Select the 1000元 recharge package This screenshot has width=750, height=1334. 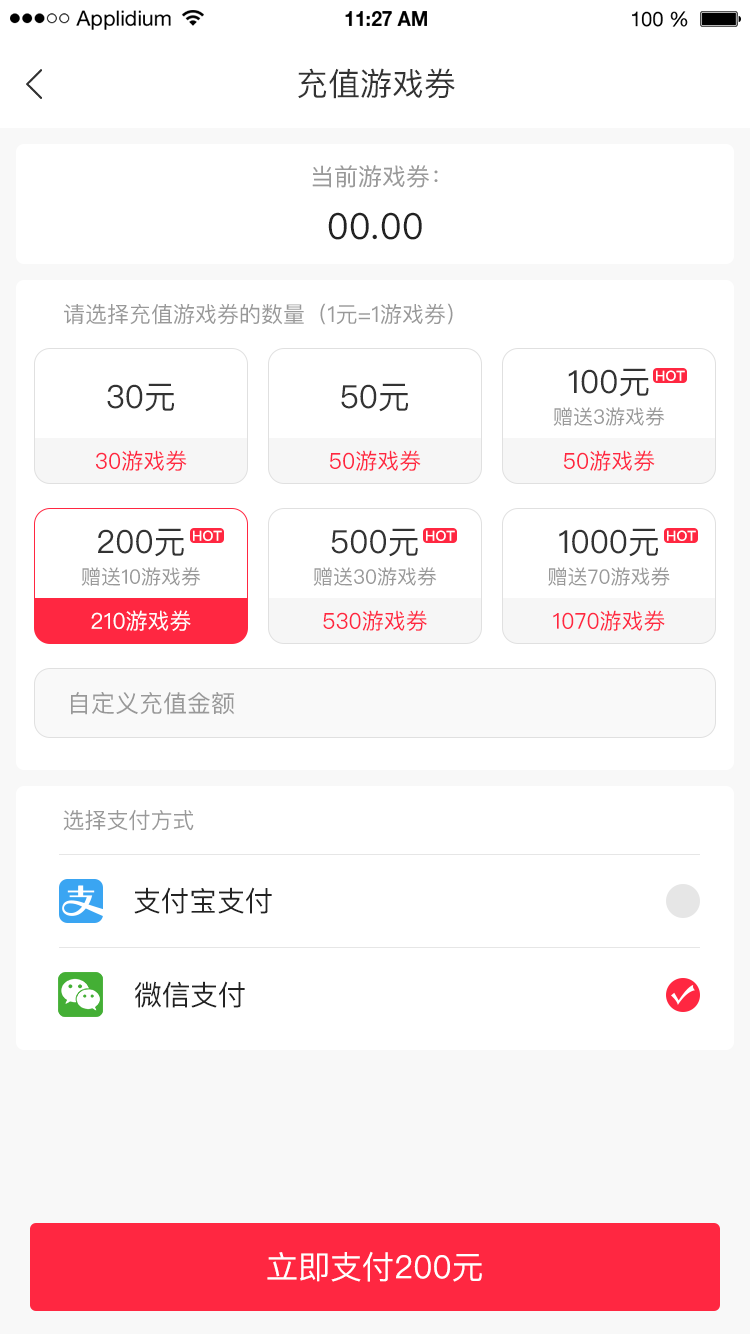609,576
